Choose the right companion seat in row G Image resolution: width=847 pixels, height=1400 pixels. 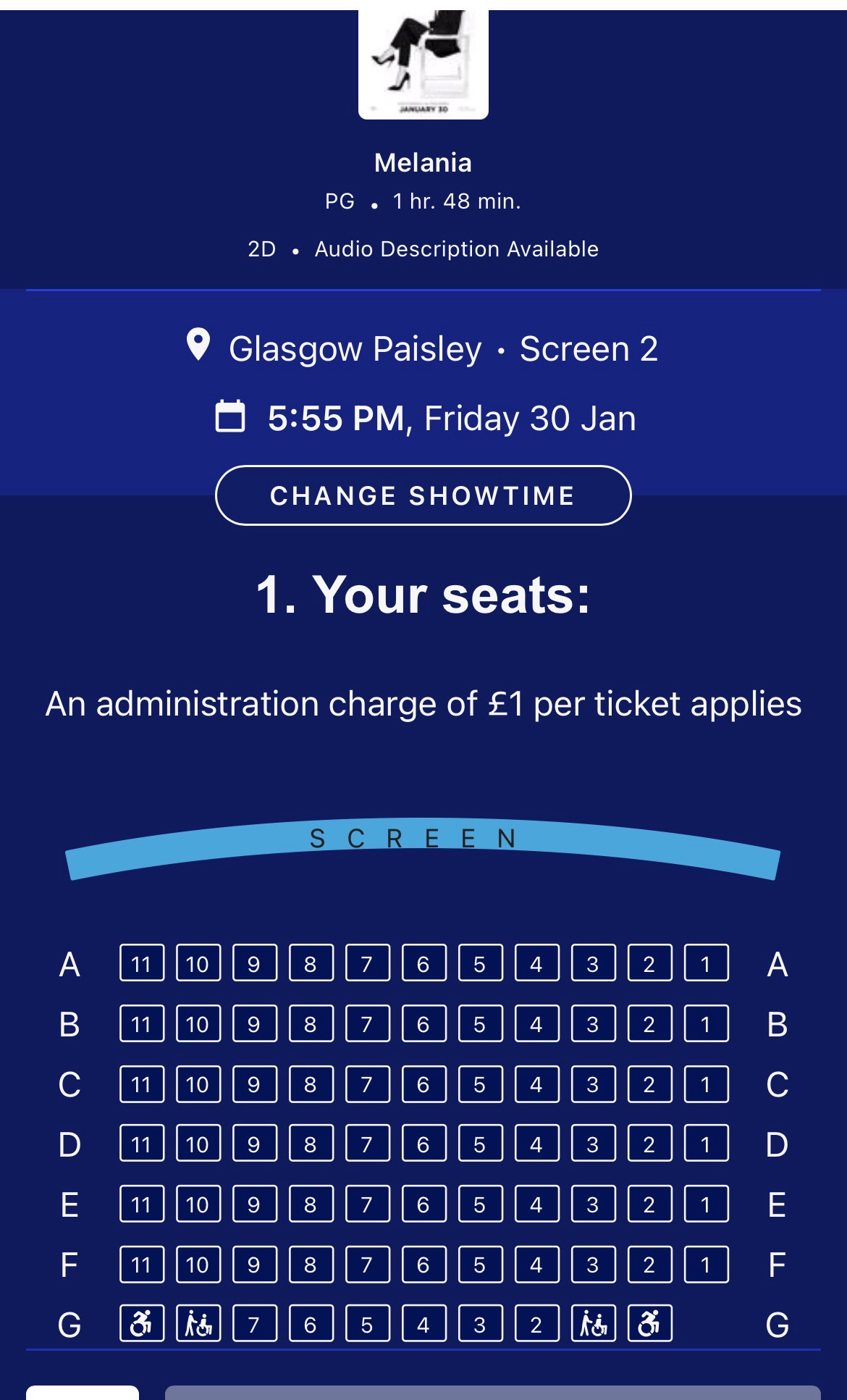point(593,1323)
